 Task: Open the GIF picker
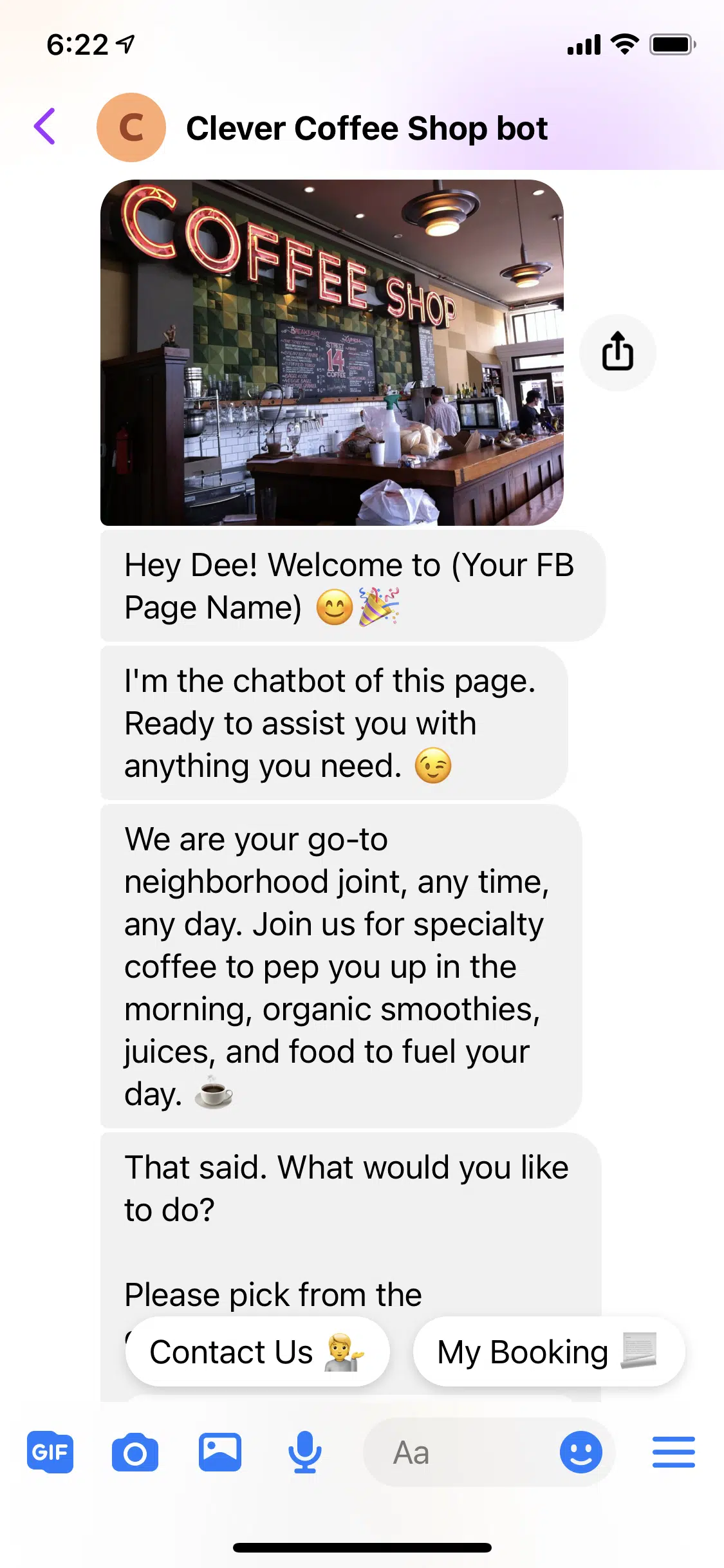tap(50, 1452)
